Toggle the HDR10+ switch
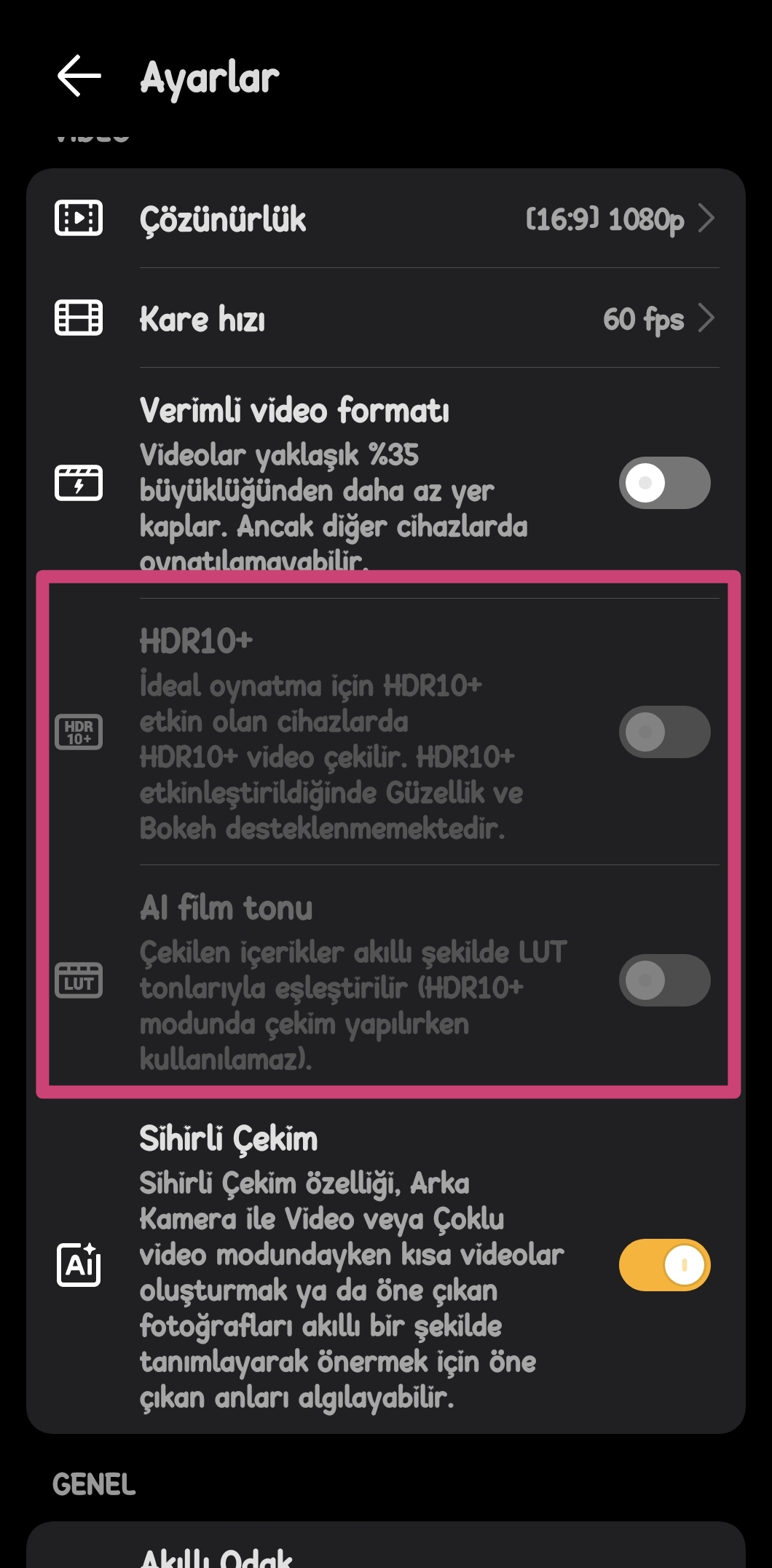Screen dimensions: 772x1568 coord(664,732)
